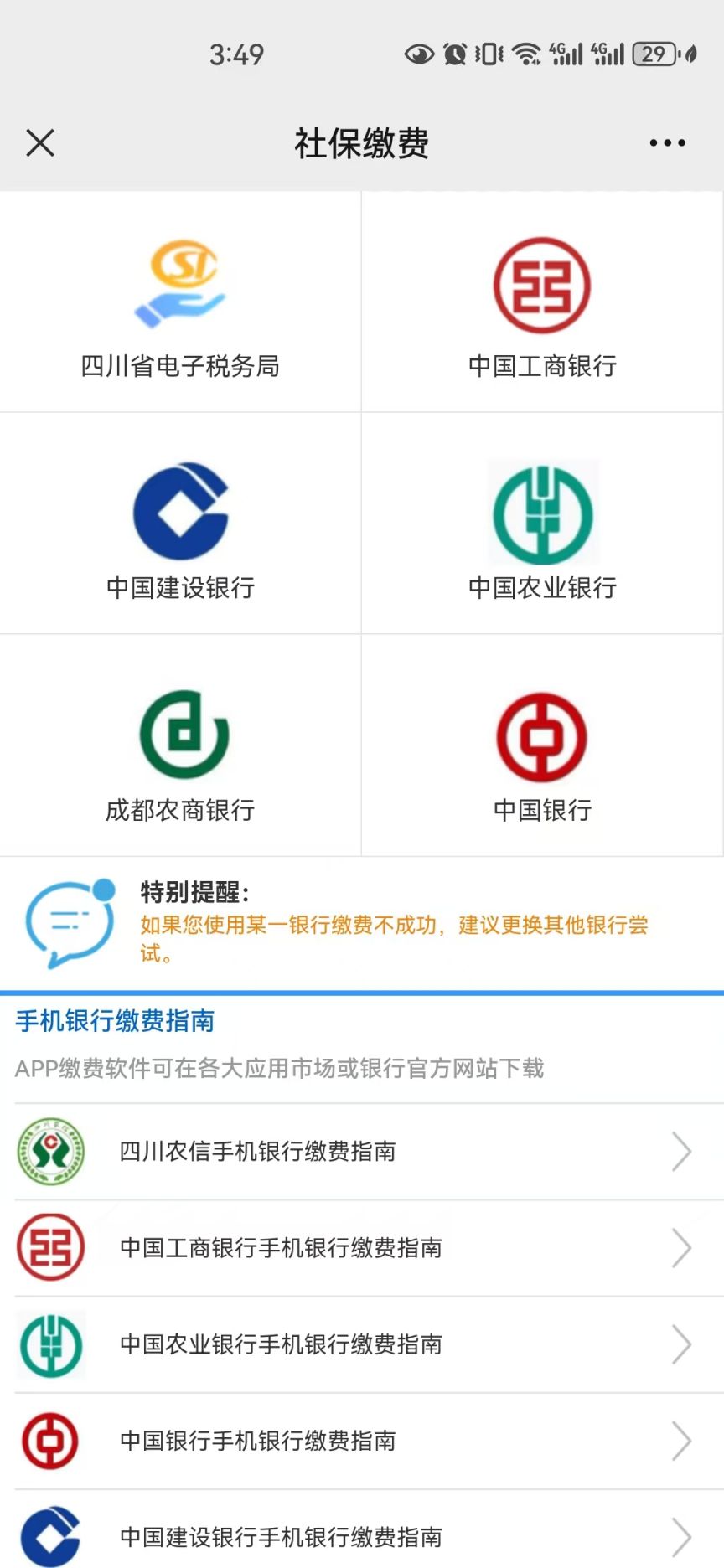Expand the 中国工商银行手机银行缴费指南 chevron
Viewport: 724px width, 1568px height.
click(x=683, y=1248)
